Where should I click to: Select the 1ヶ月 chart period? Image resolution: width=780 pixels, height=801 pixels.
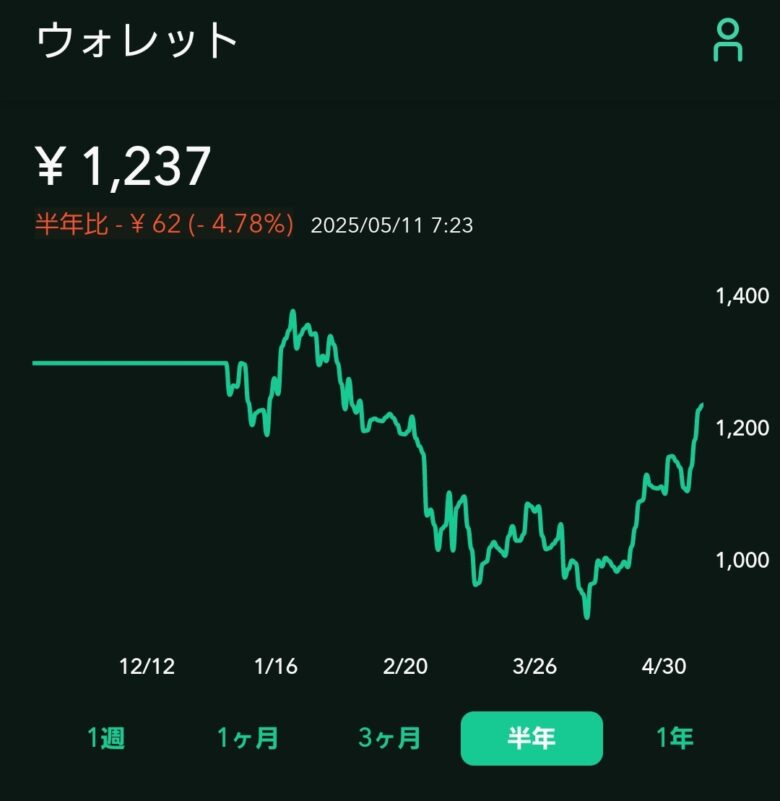(x=248, y=739)
